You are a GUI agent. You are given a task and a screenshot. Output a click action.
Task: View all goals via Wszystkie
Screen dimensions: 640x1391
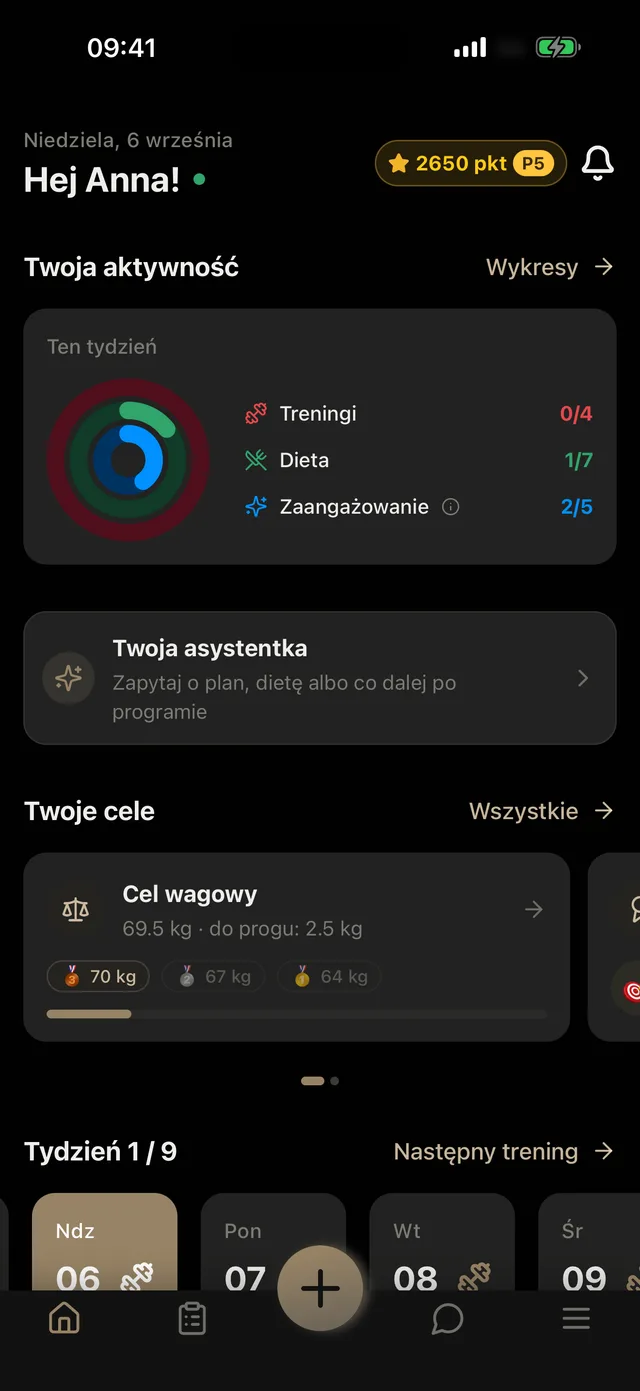click(x=541, y=811)
